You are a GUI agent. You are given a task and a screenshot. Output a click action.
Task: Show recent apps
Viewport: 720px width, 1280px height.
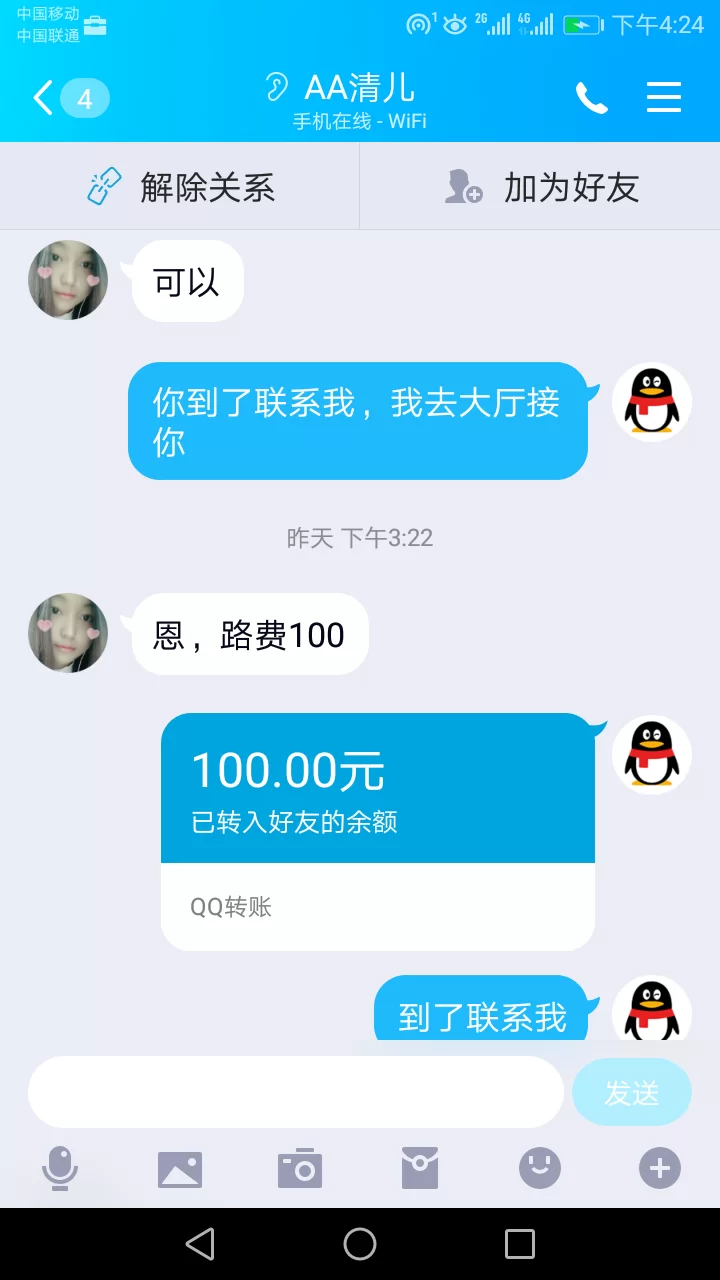pos(520,1244)
